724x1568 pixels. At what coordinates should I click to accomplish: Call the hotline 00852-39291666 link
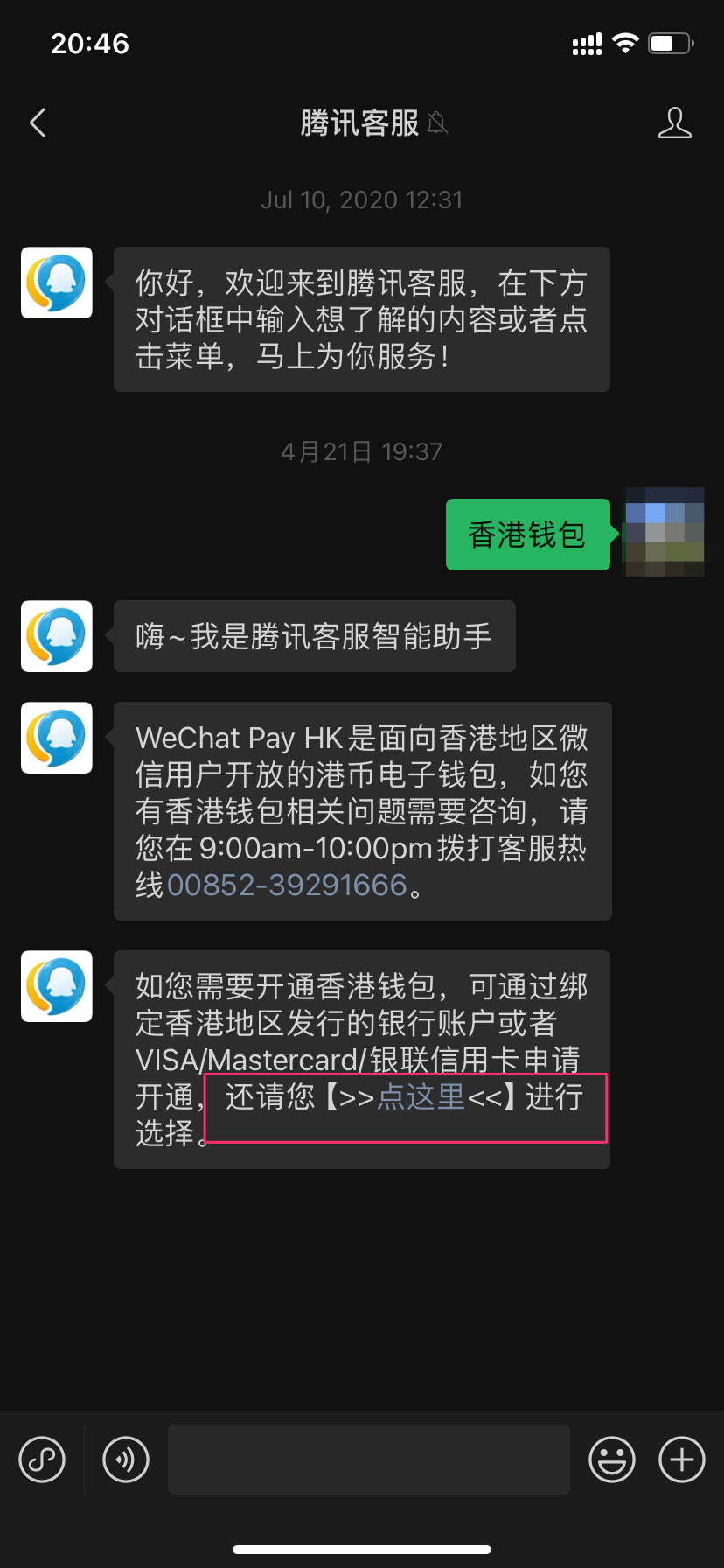tap(287, 885)
